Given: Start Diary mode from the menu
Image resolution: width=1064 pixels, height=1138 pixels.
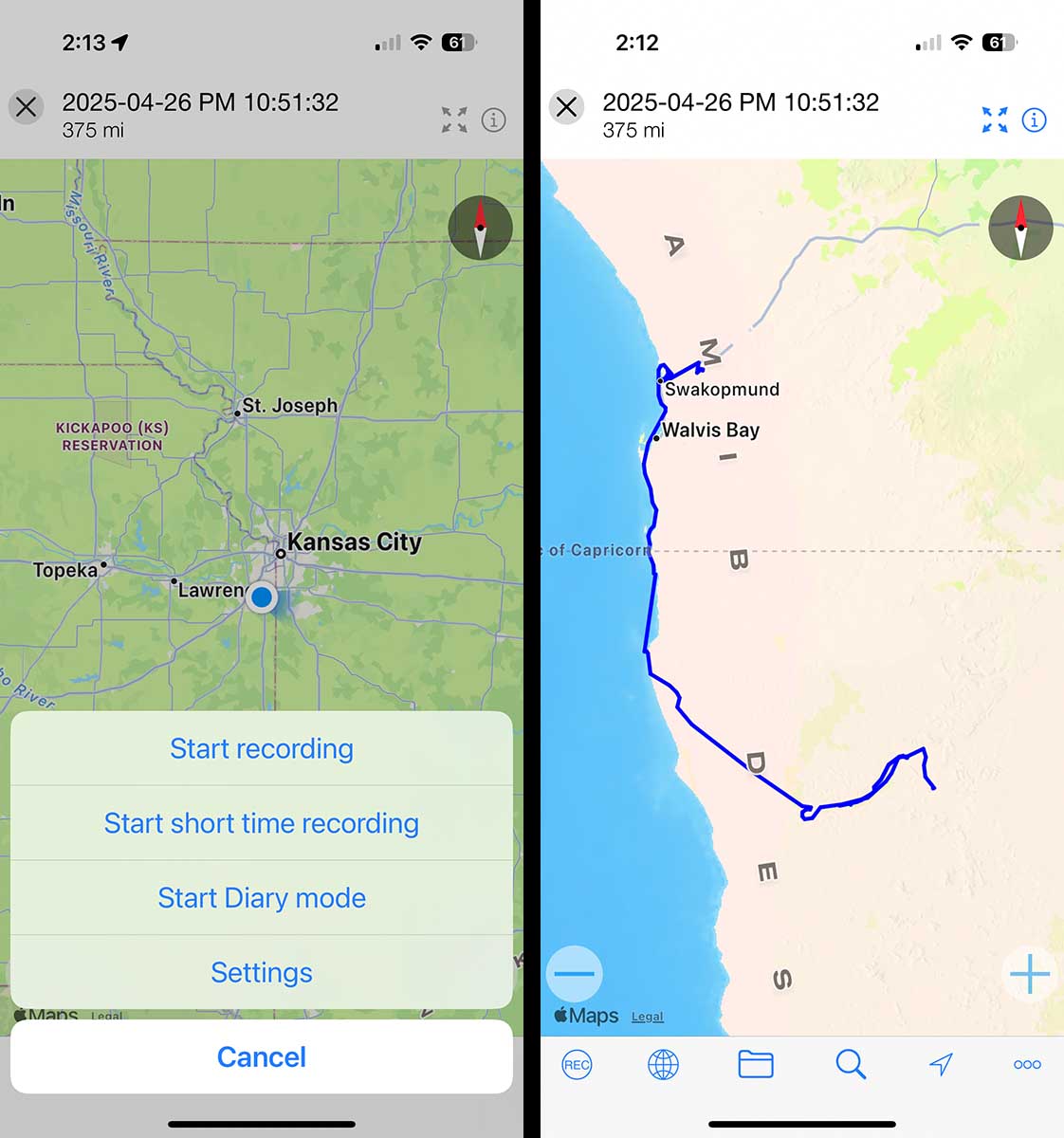Looking at the screenshot, I should [x=262, y=898].
